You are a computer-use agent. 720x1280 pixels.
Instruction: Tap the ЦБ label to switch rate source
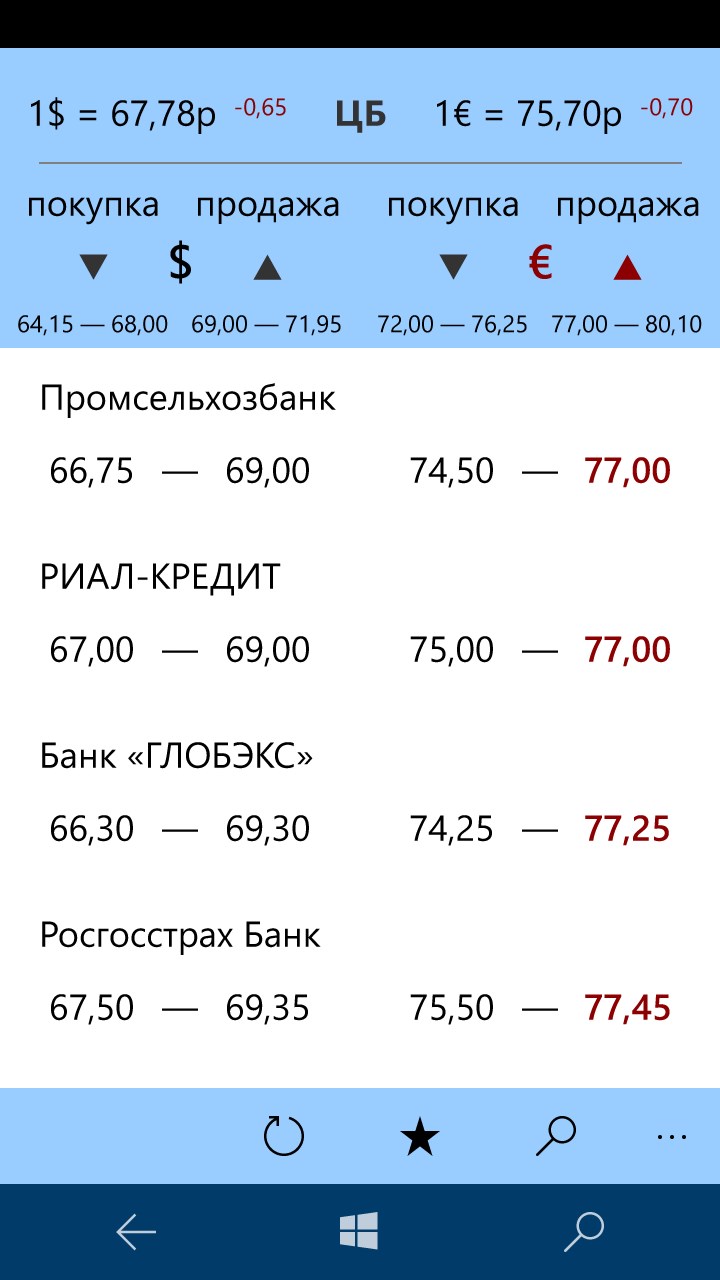coord(360,113)
